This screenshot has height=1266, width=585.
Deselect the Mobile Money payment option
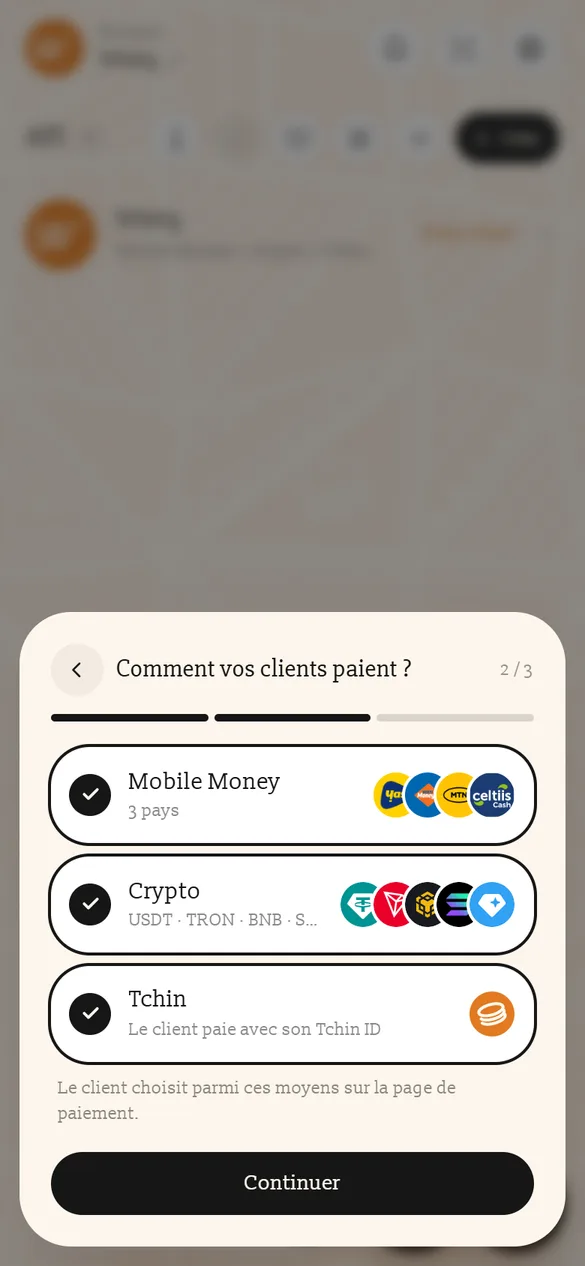click(292, 795)
